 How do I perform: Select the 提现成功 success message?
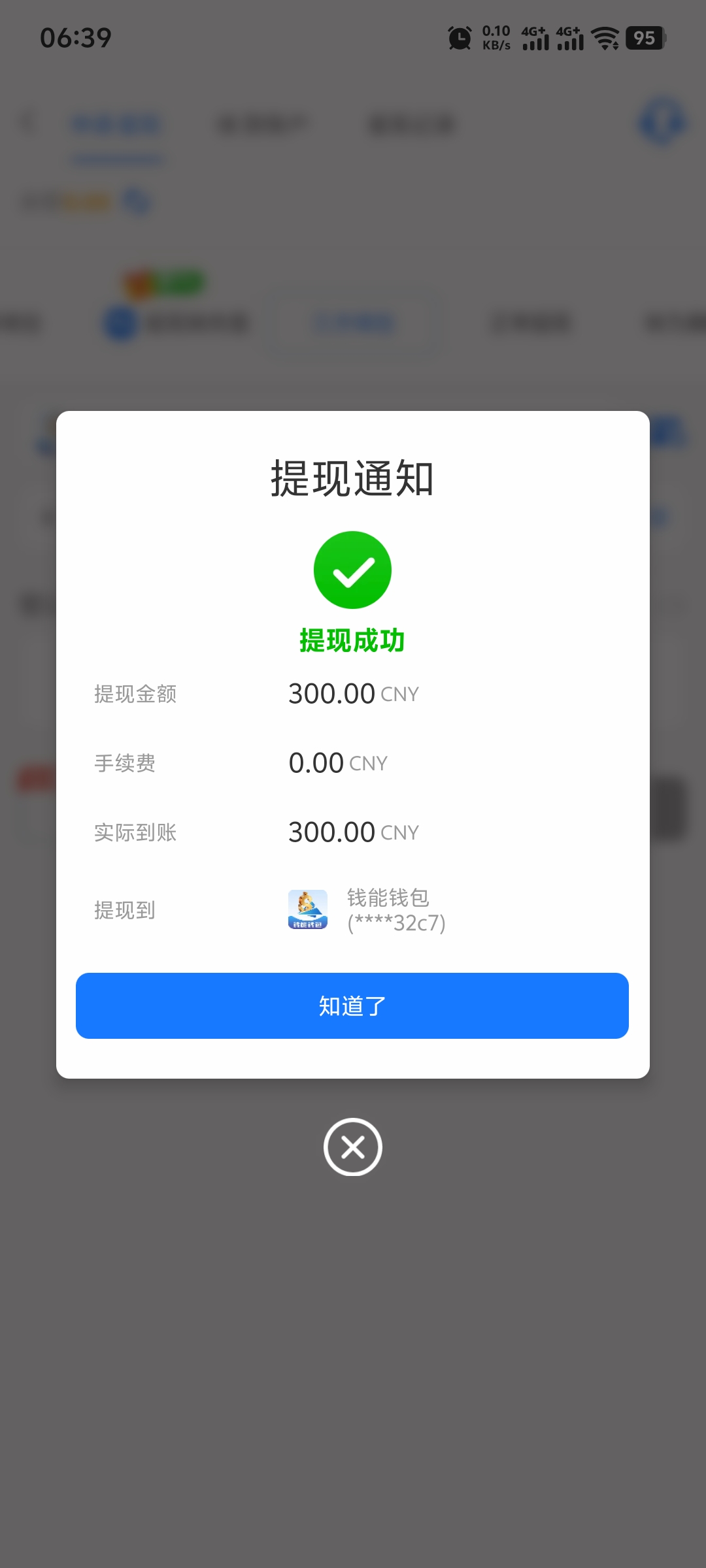pyautogui.click(x=352, y=641)
